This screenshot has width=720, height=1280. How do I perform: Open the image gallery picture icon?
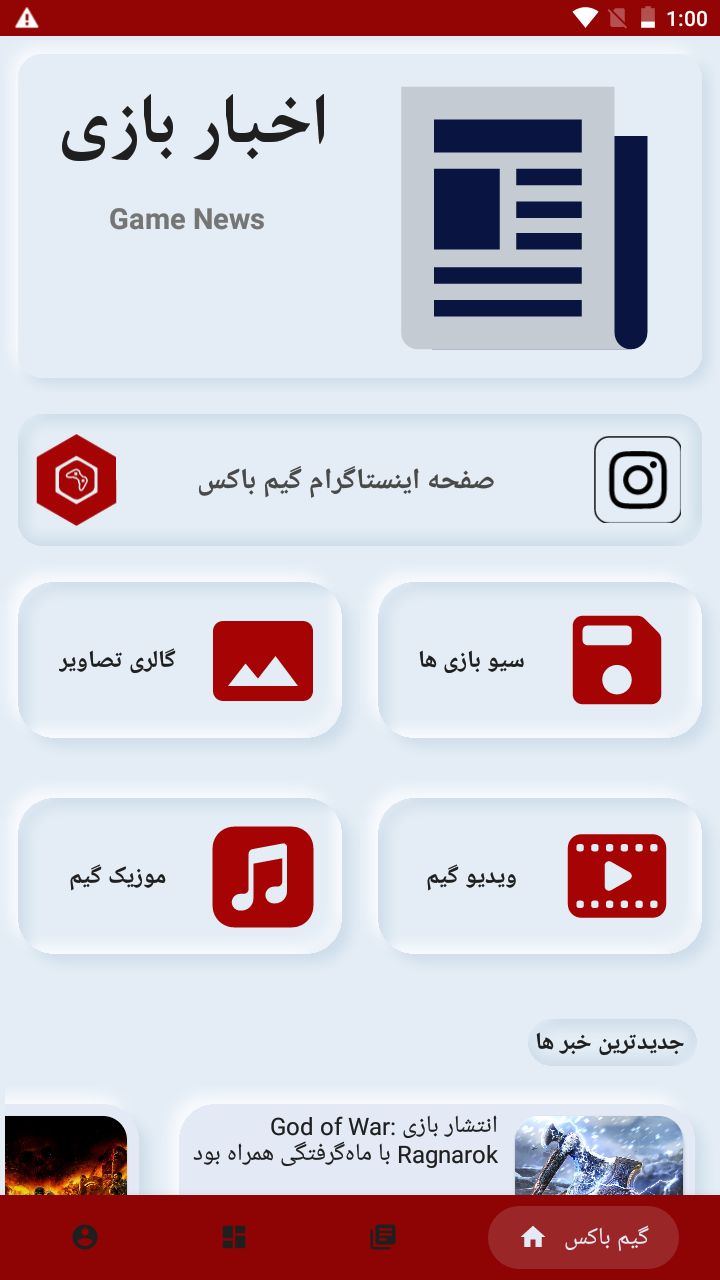click(x=263, y=660)
